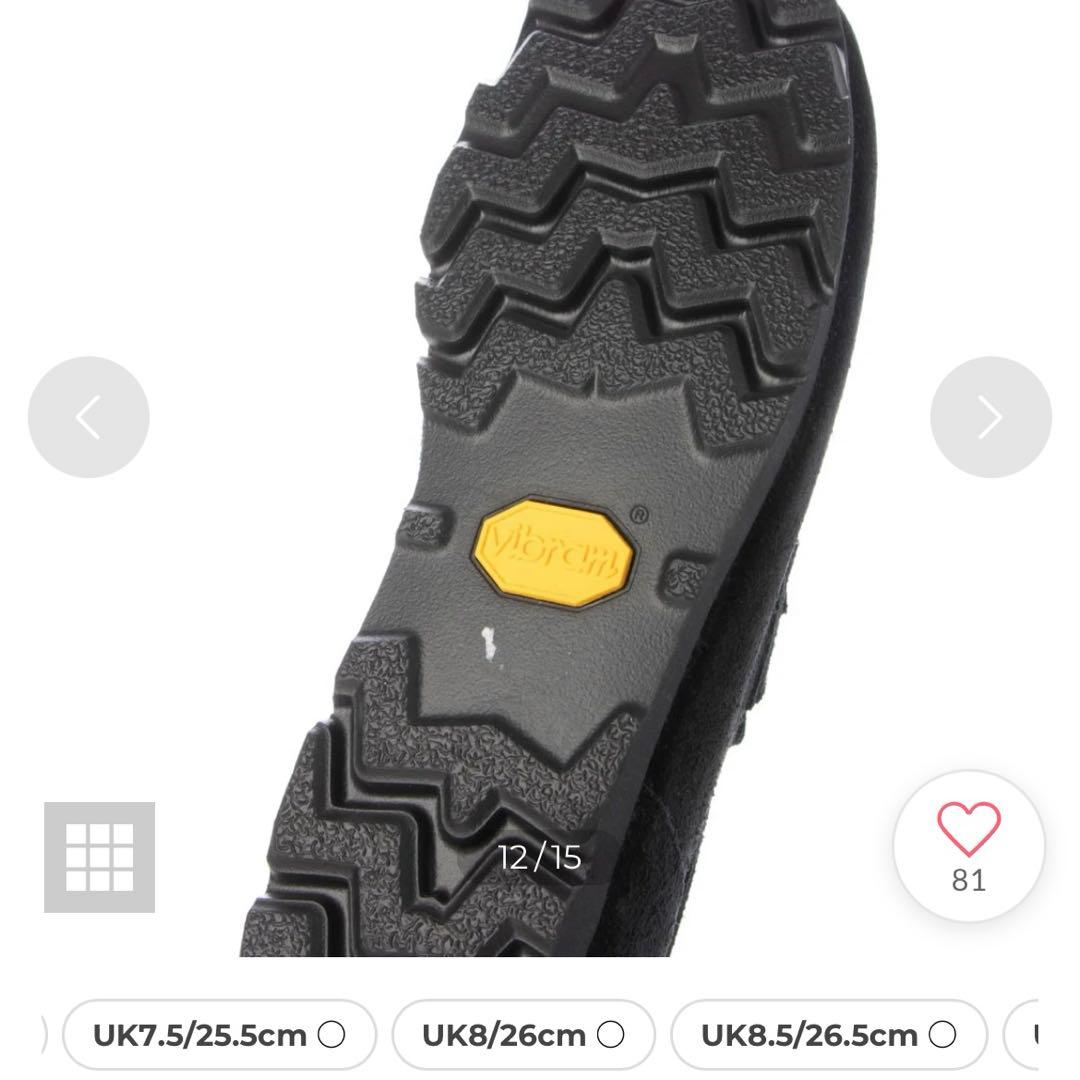The image size is (1080, 1080).
Task: Select size UK7.5/25.5cm
Action: (219, 1034)
